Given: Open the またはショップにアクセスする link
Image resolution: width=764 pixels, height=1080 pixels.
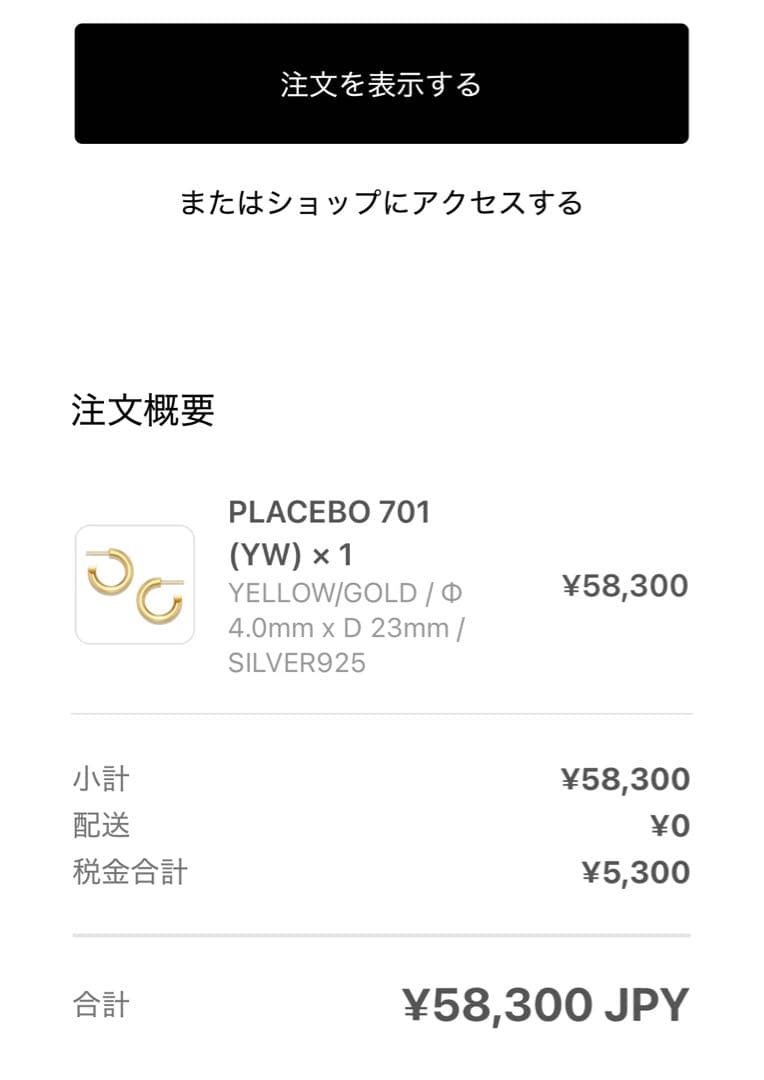Looking at the screenshot, I should tap(381, 203).
